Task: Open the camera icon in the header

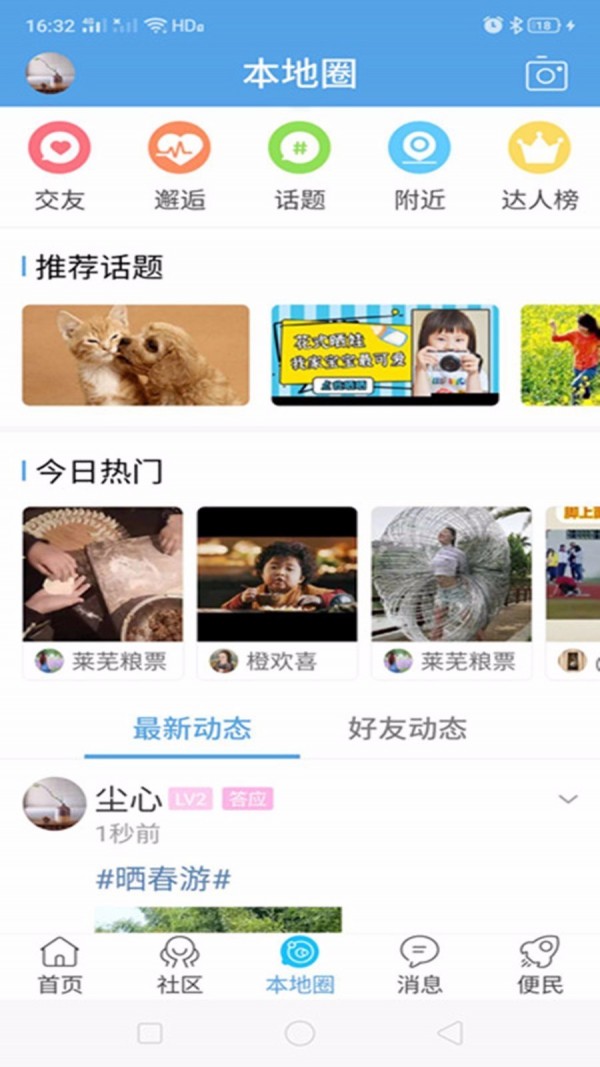Action: tap(546, 74)
